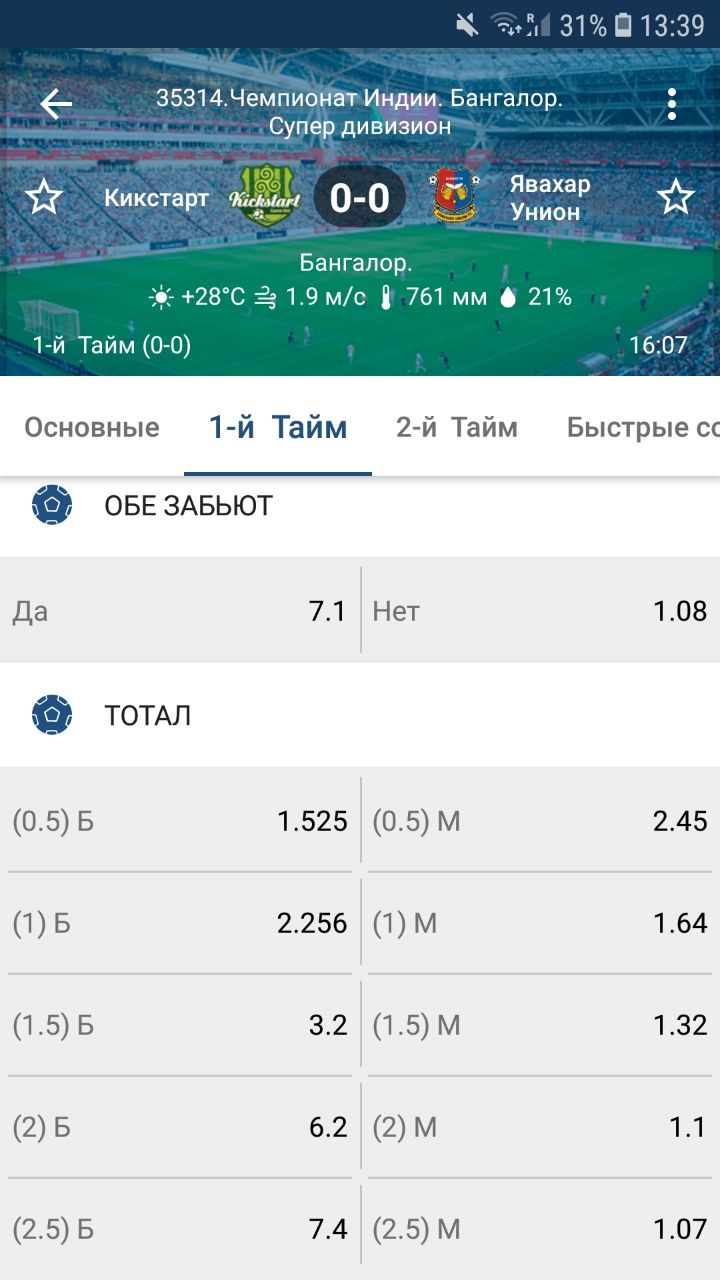Tap total (2) М odds 1.1
This screenshot has width=720, height=1280.
pos(540,1127)
